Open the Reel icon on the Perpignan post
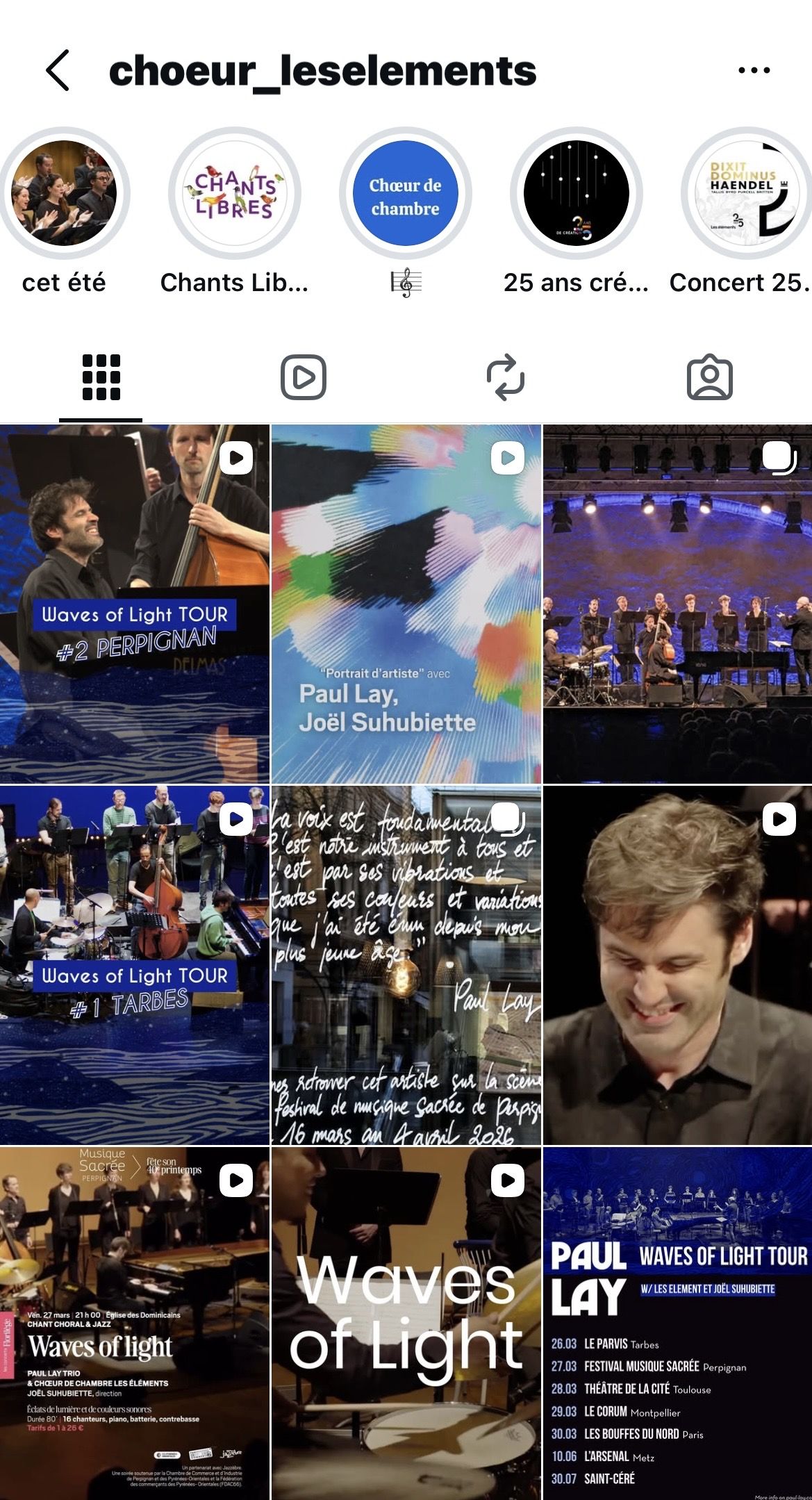812x1500 pixels. coord(236,458)
